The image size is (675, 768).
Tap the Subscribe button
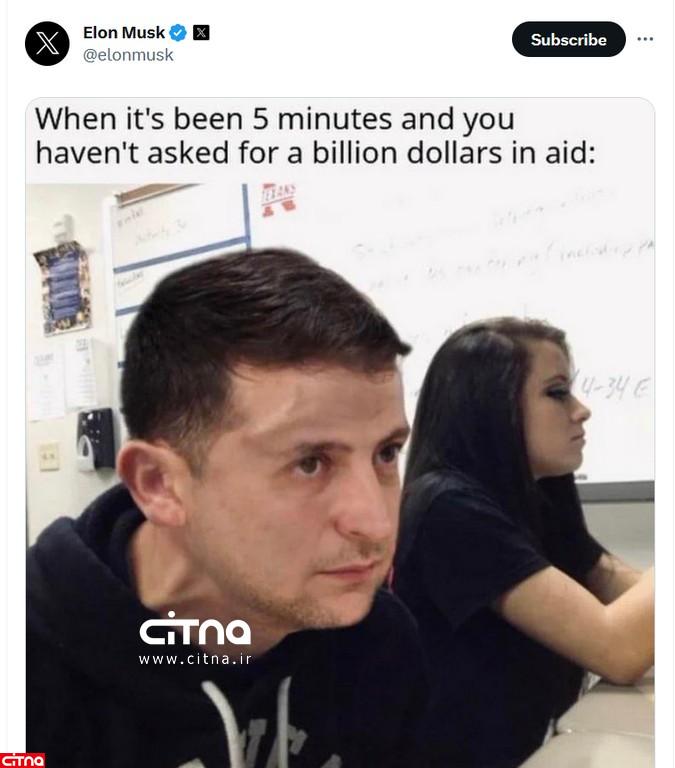[568, 40]
